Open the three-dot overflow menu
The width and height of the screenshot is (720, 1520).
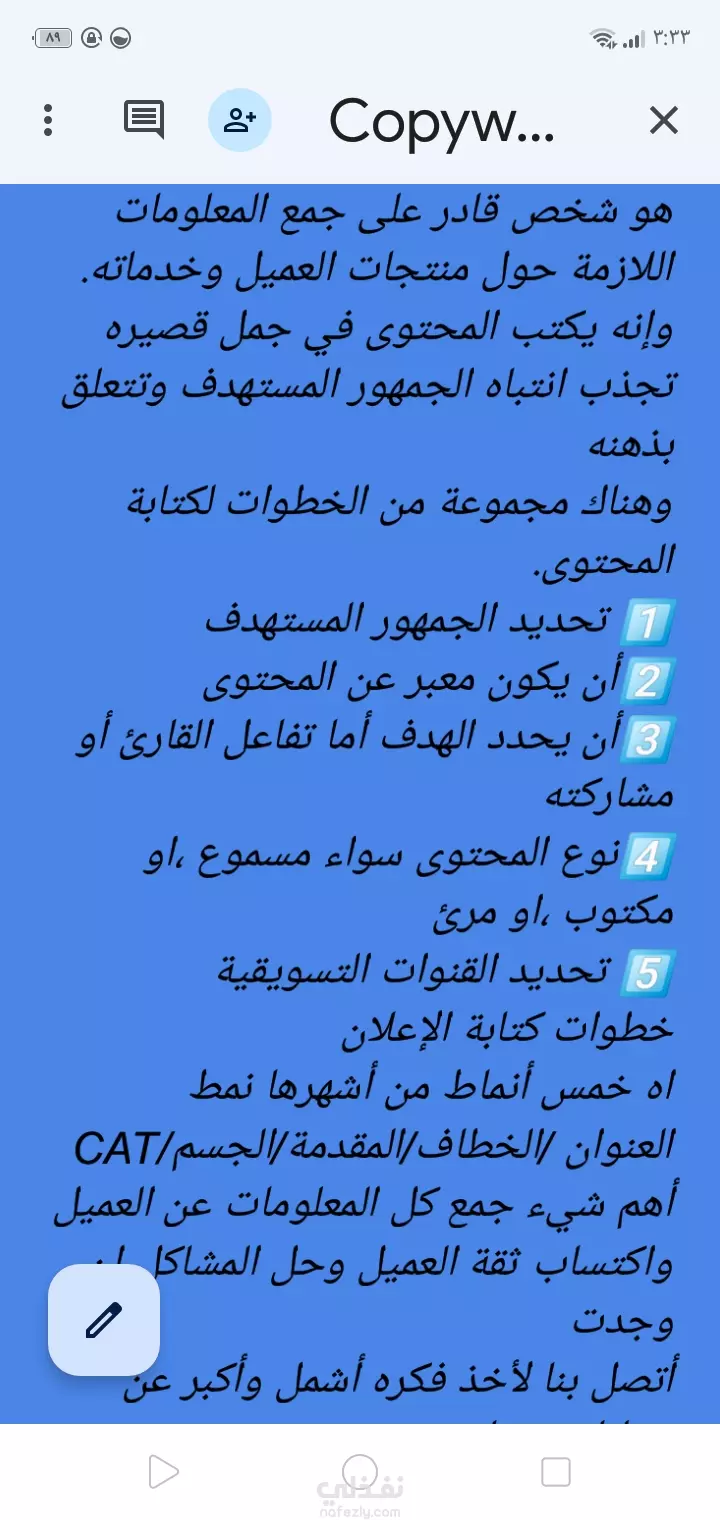[48, 120]
